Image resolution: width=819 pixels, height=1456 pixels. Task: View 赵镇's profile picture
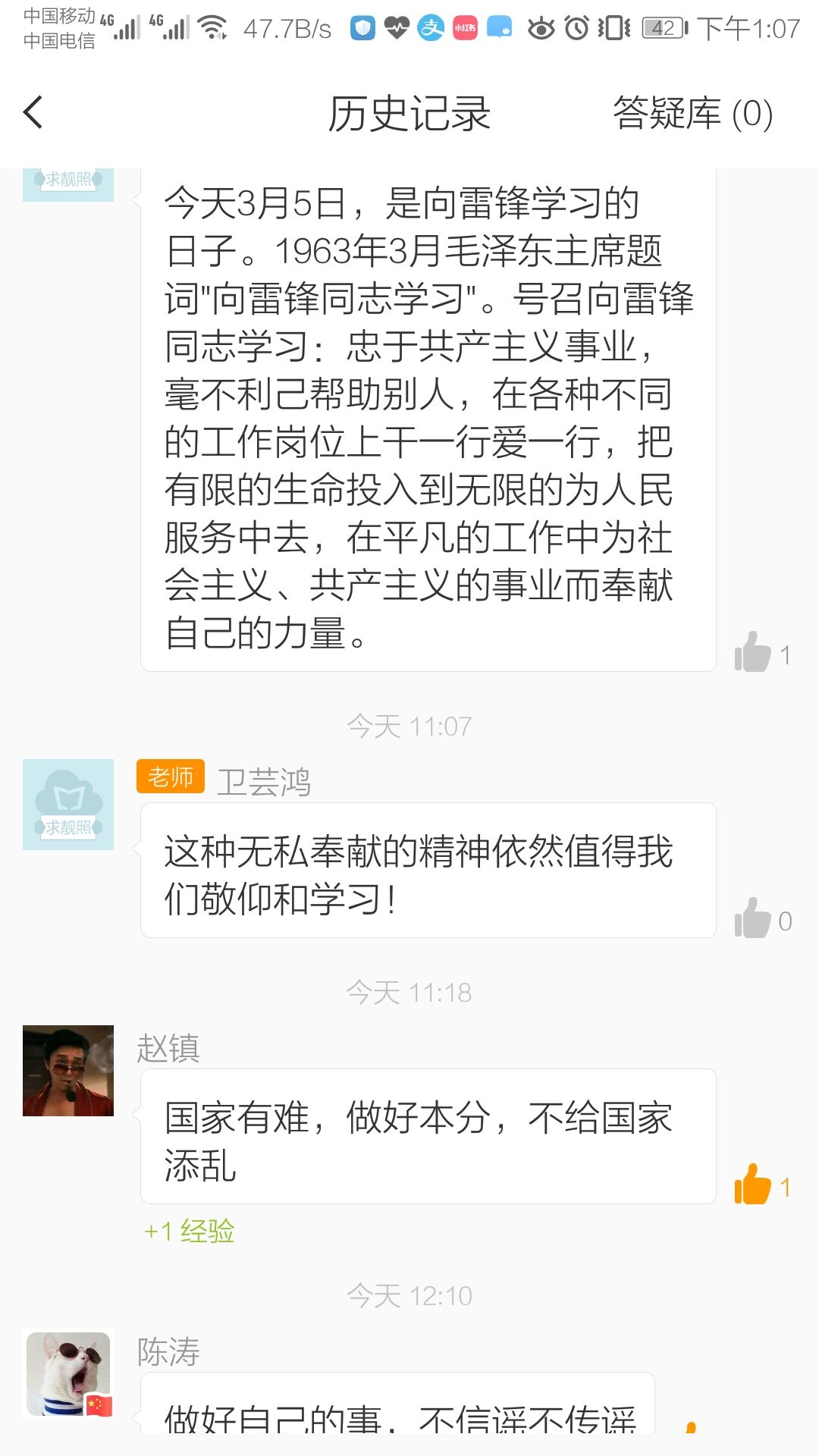[x=68, y=1071]
